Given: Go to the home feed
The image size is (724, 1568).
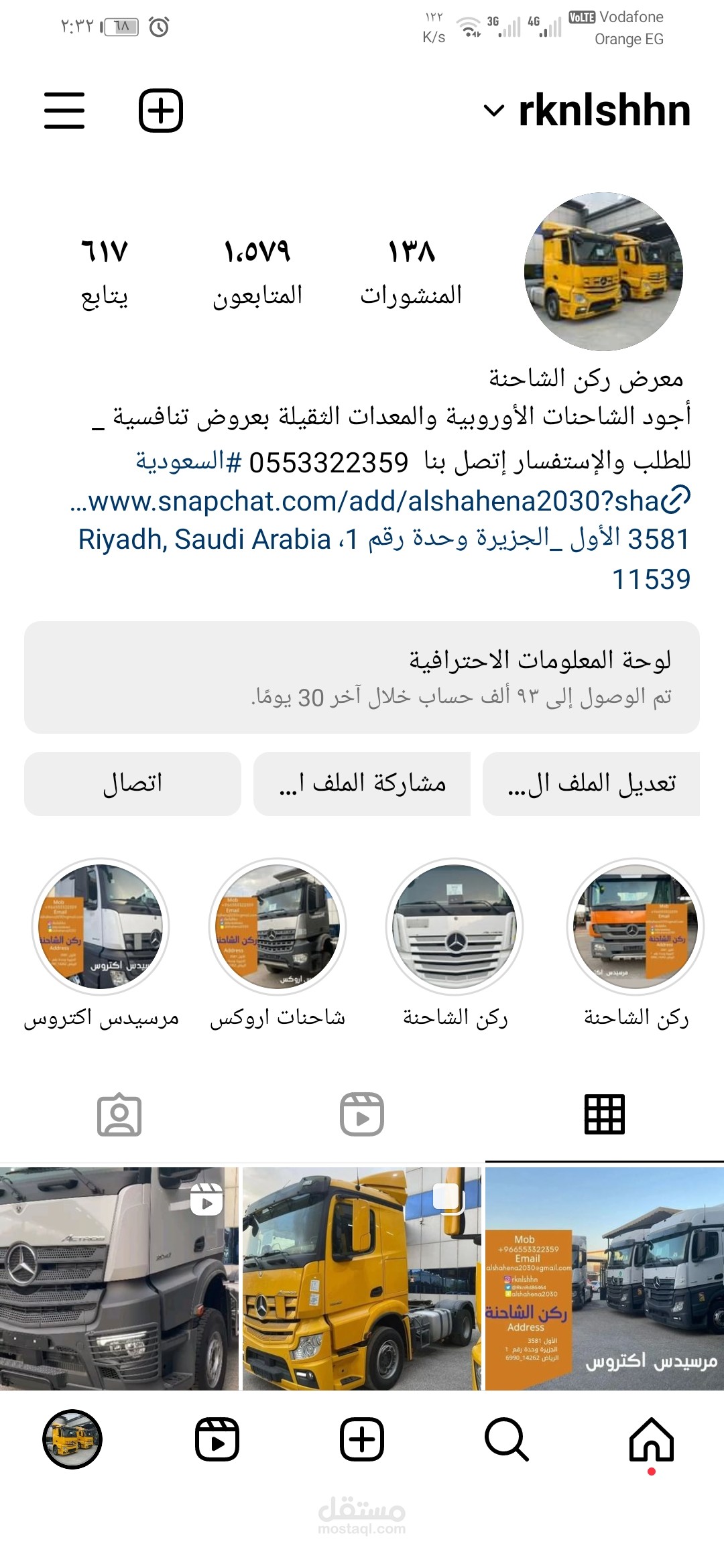Looking at the screenshot, I should [651, 1439].
